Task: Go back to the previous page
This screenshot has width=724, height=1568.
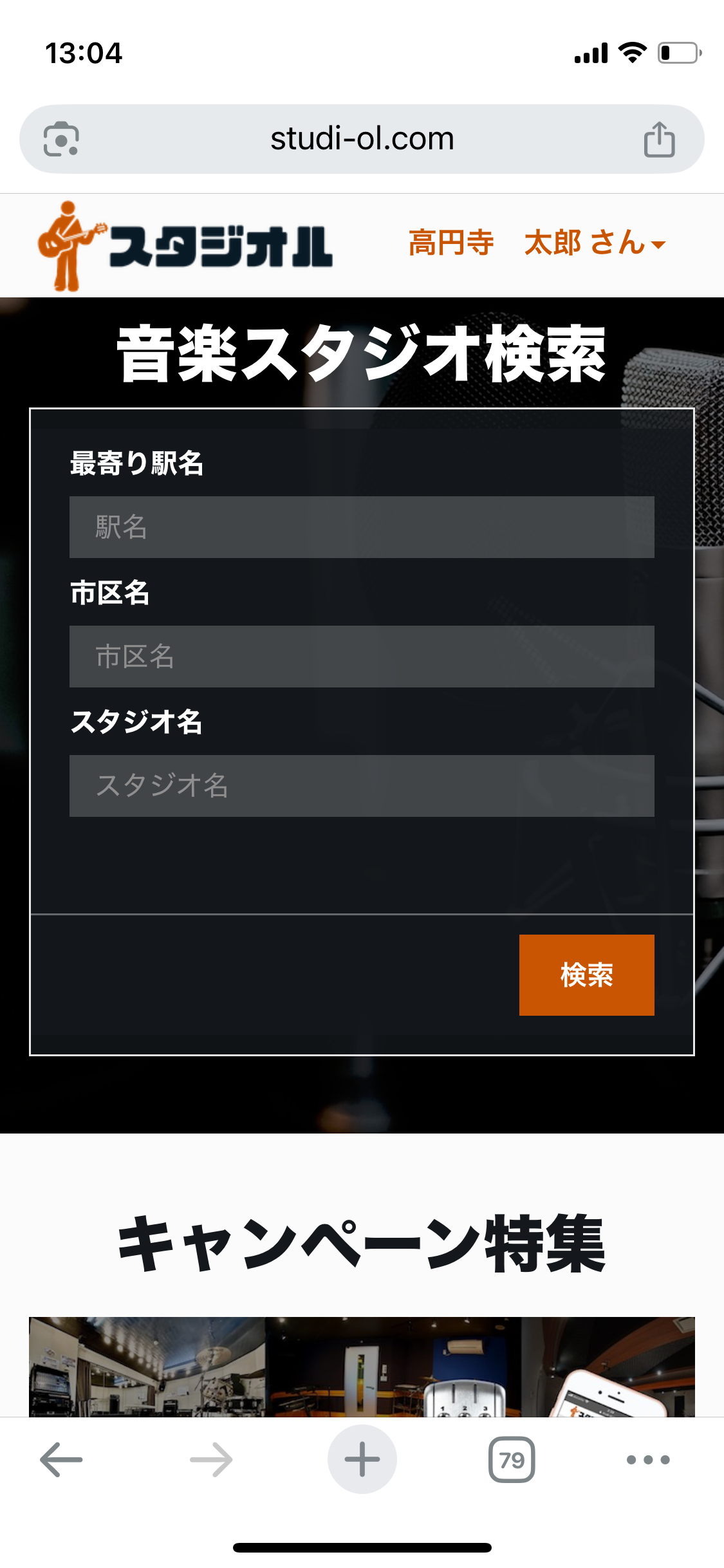Action: 61,1459
